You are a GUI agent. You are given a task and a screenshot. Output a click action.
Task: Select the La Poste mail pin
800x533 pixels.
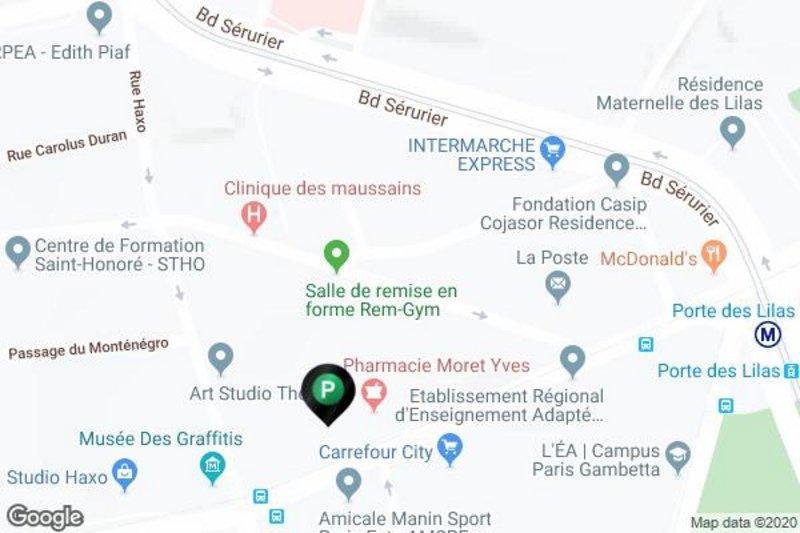click(x=557, y=288)
